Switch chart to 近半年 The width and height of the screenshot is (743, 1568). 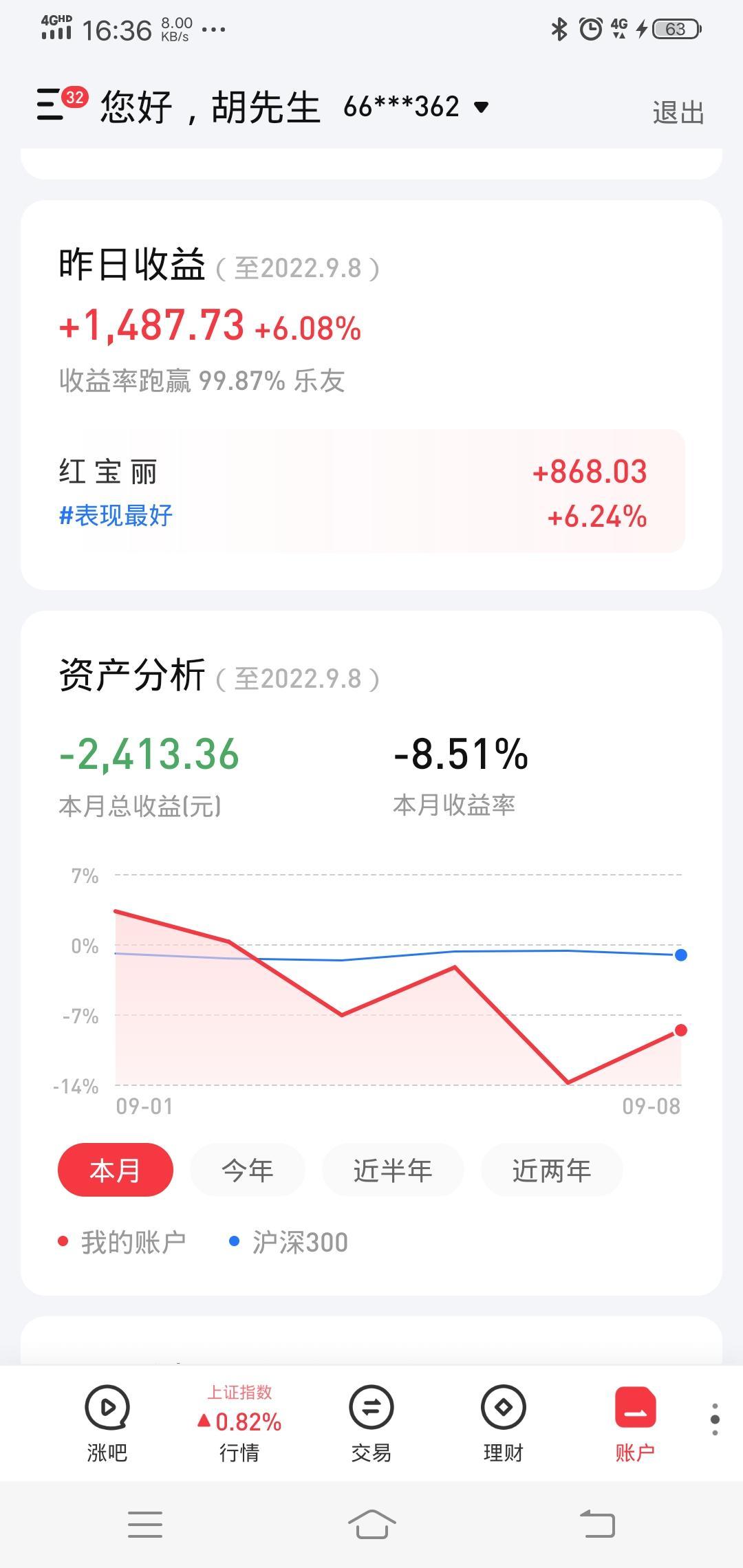point(393,1170)
